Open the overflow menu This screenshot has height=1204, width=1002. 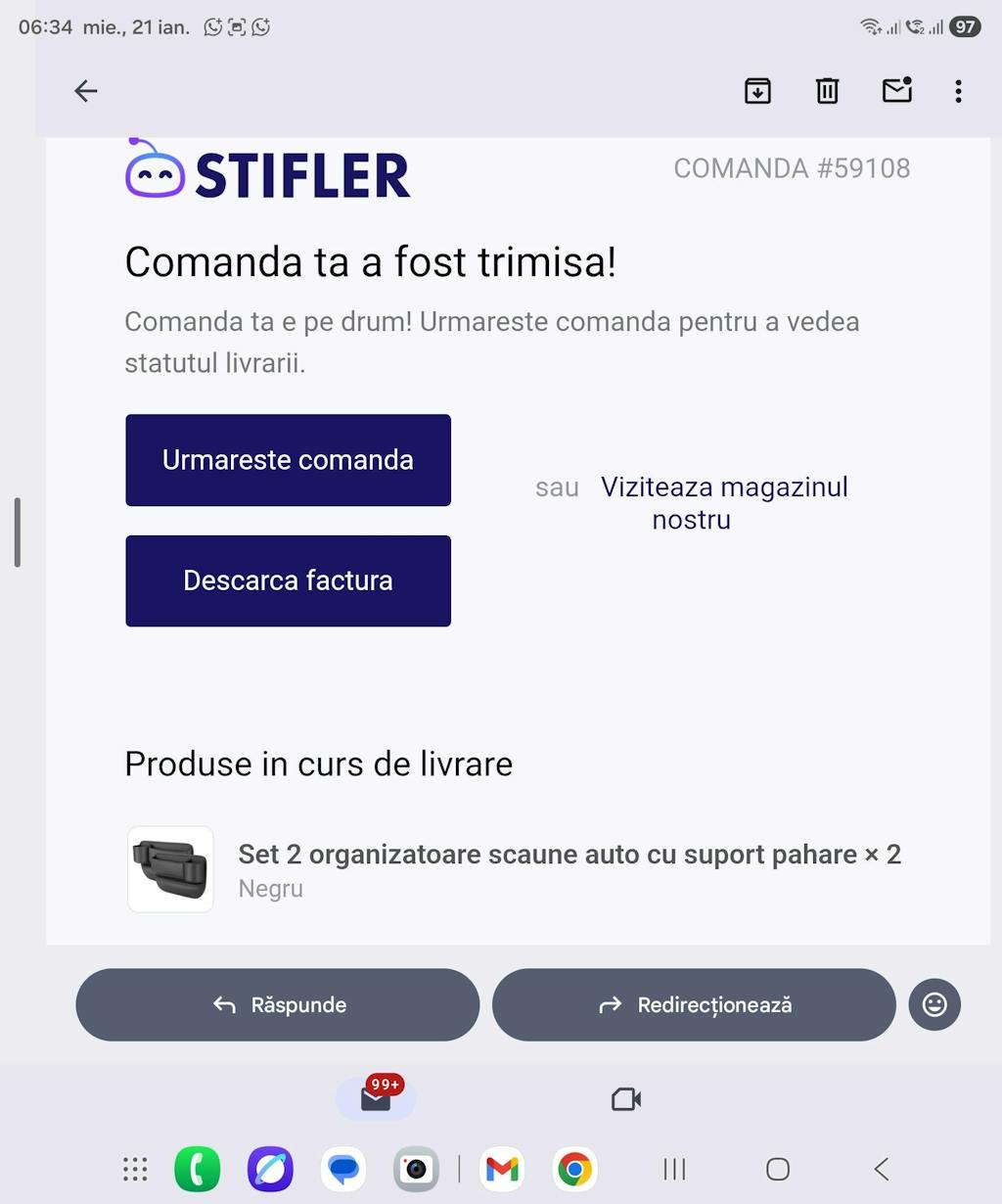coord(958,91)
